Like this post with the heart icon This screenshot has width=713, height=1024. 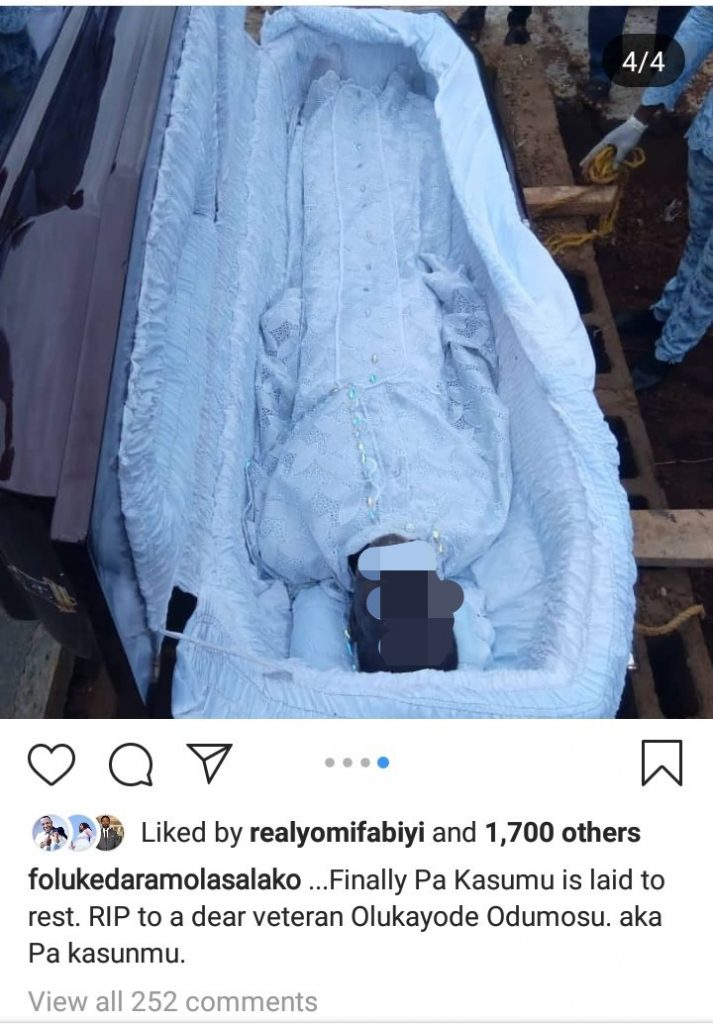[51, 765]
